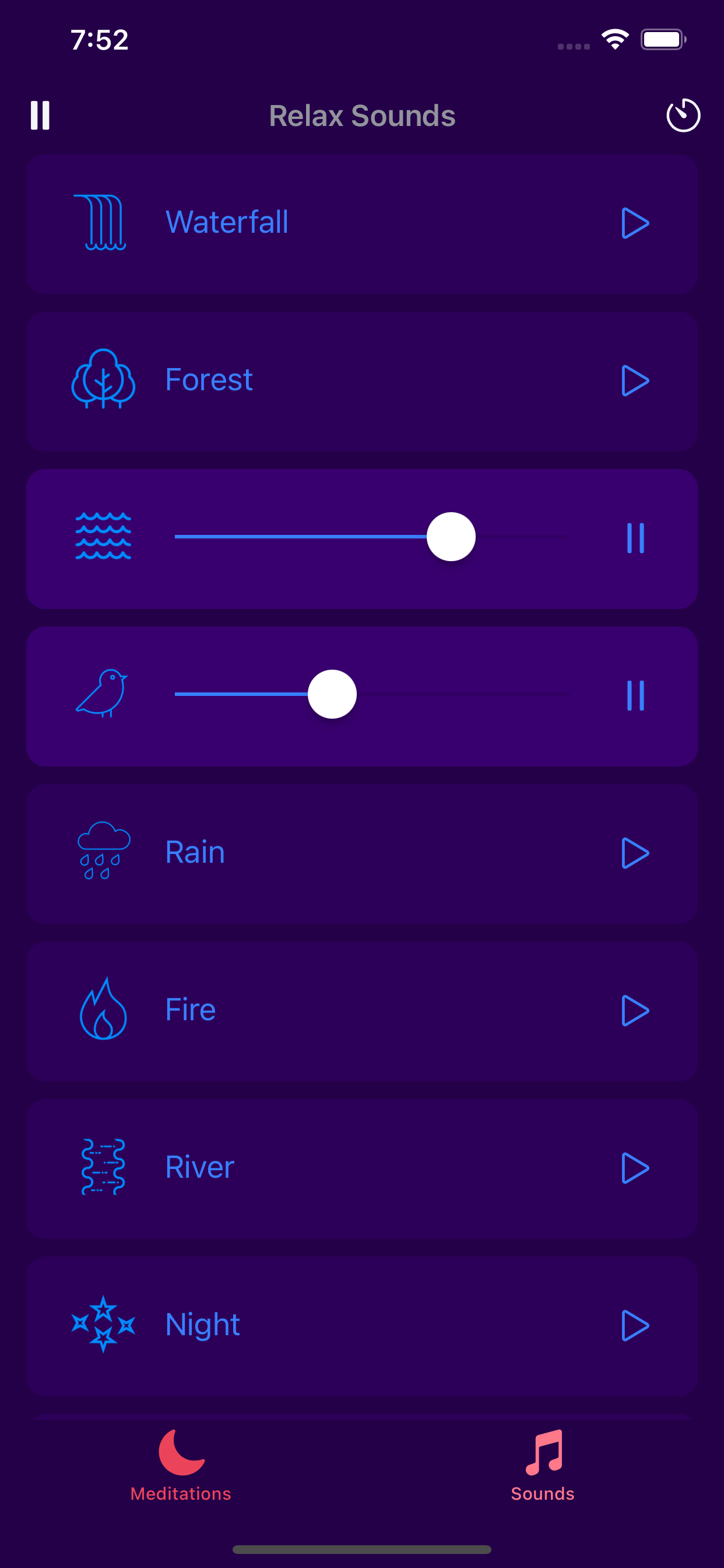The height and width of the screenshot is (1568, 724).
Task: Click the Fire flame icon
Action: coord(102,1009)
